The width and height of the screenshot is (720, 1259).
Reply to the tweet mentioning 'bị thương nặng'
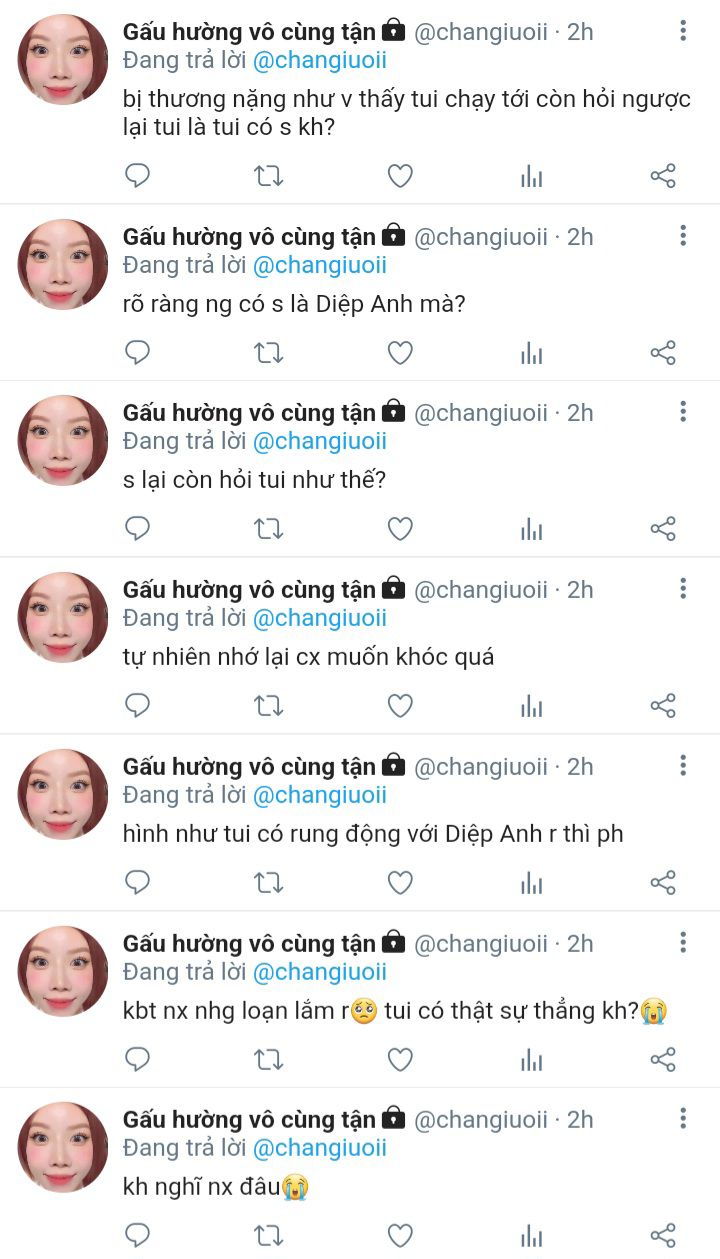137,177
